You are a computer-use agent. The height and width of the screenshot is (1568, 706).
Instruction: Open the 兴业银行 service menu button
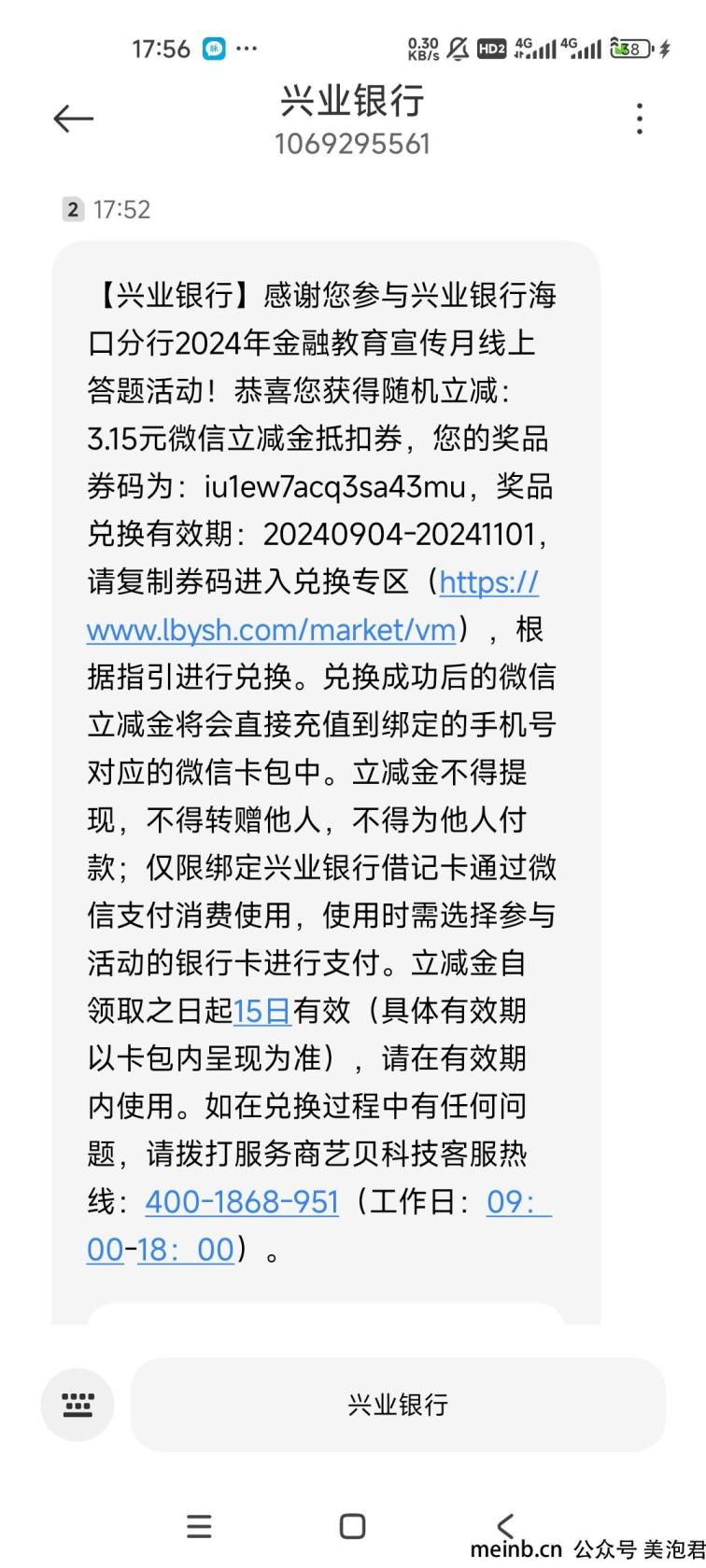coord(398,1405)
